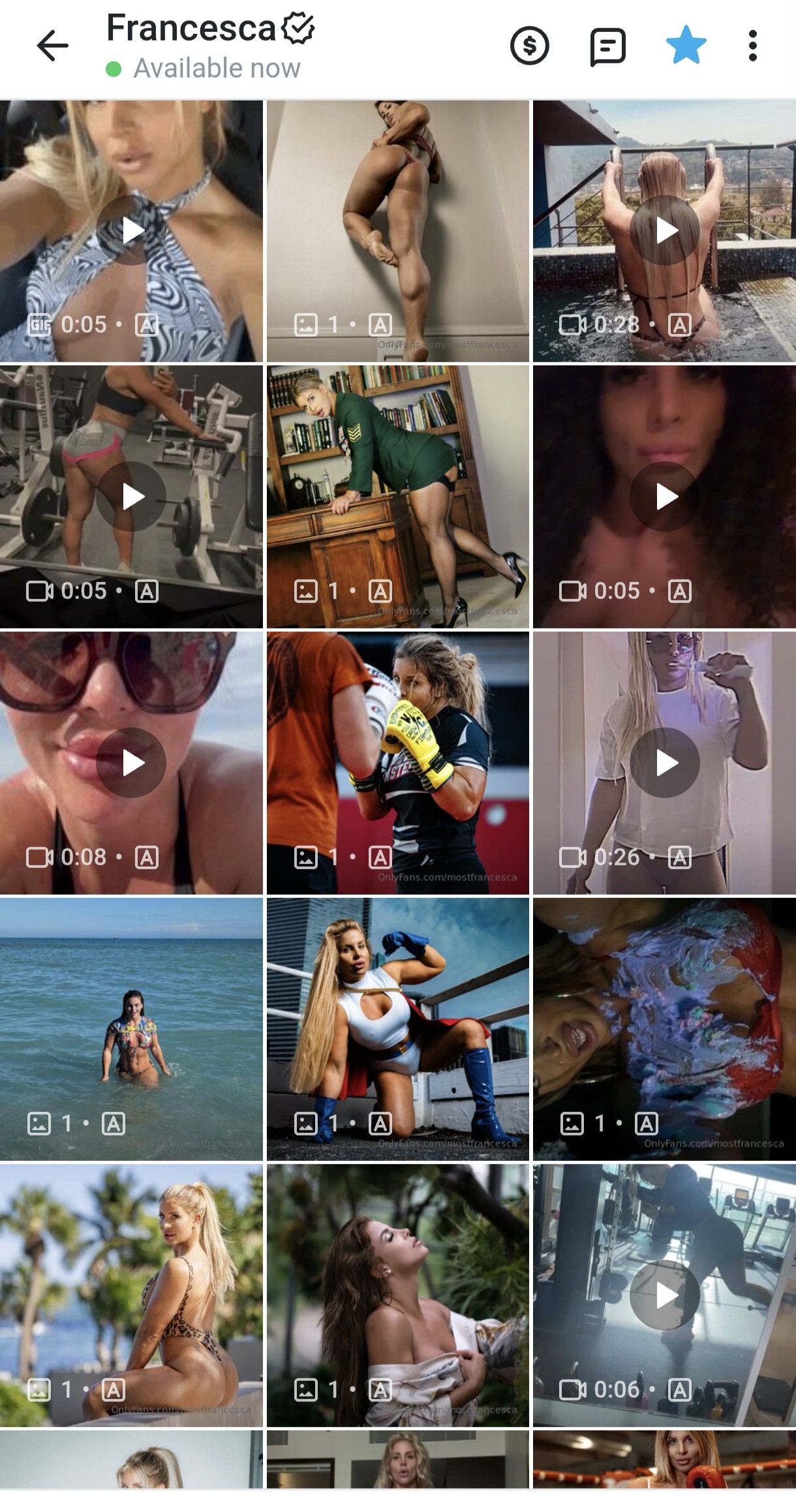The height and width of the screenshot is (1512, 796).
Task: Open the three-dot overflow menu
Action: point(753,46)
